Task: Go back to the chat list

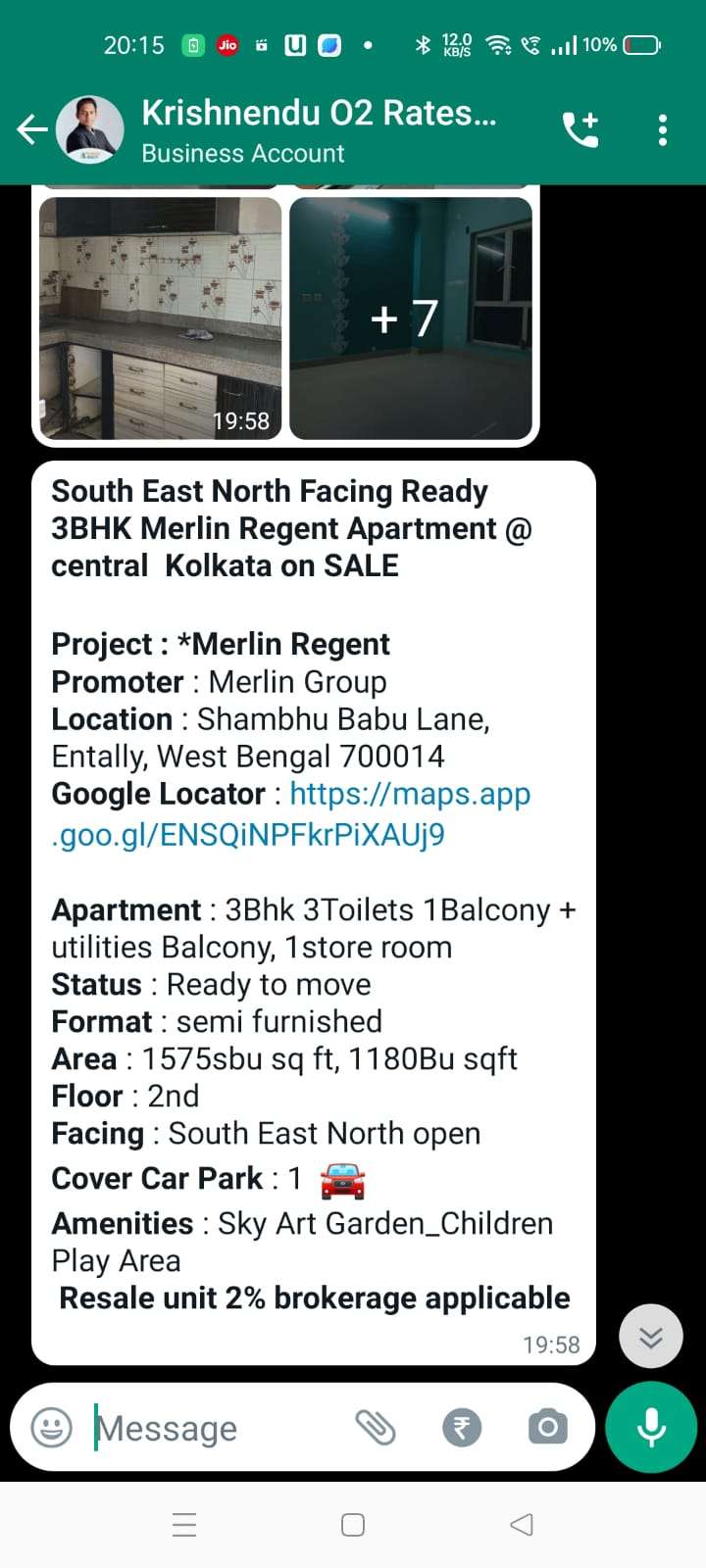Action: pyautogui.click(x=31, y=129)
